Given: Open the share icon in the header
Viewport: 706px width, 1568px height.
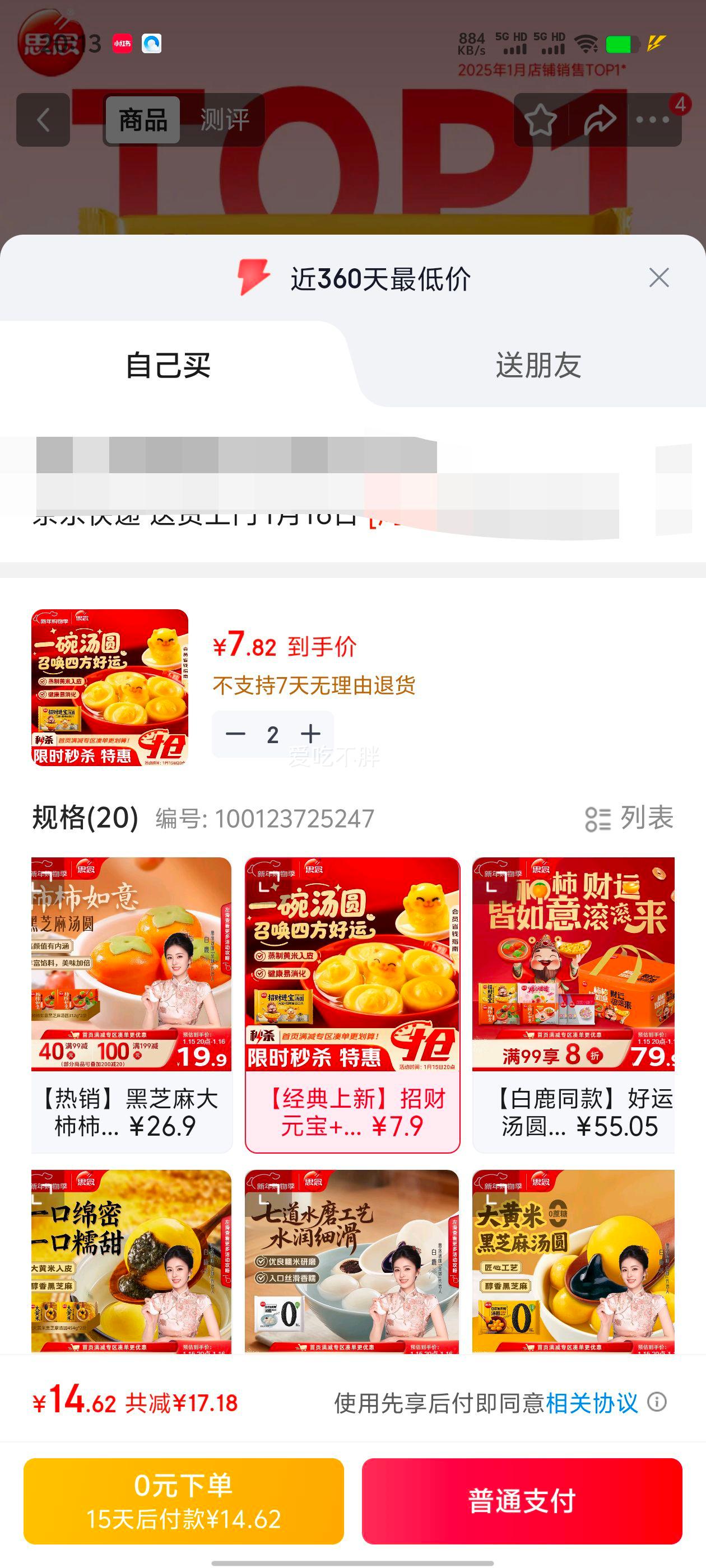Looking at the screenshot, I should 599,120.
